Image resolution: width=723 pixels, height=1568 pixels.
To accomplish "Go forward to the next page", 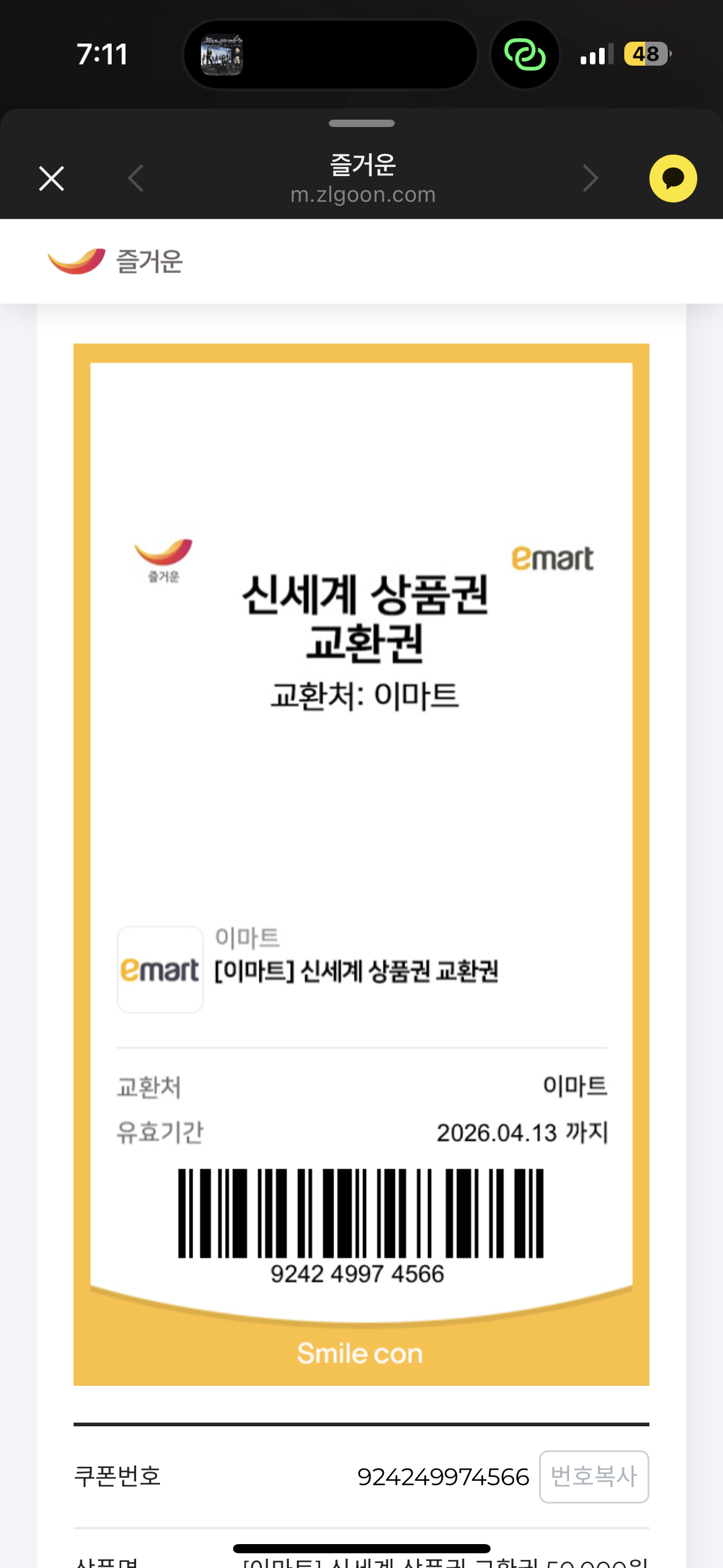I will (x=590, y=179).
